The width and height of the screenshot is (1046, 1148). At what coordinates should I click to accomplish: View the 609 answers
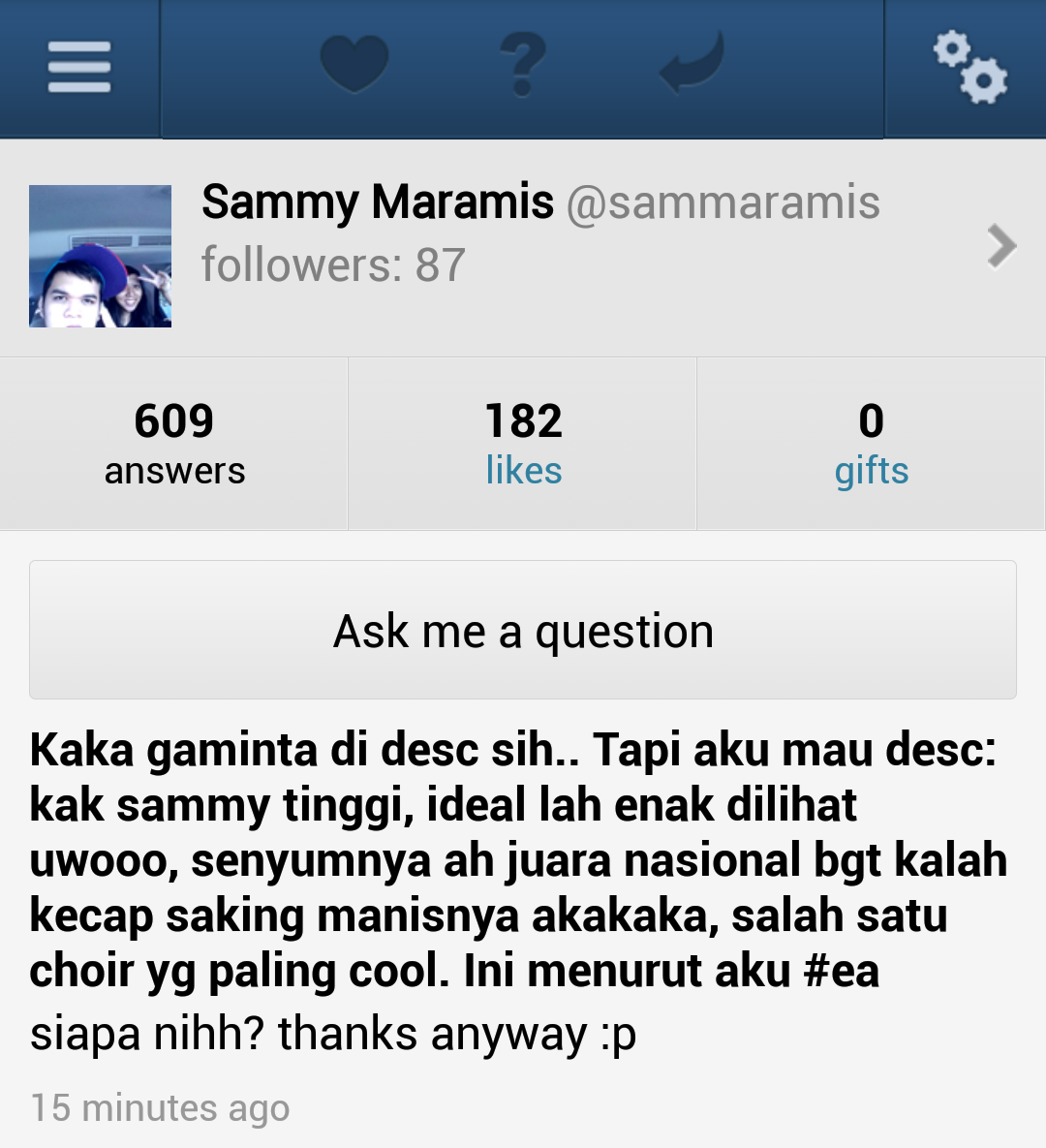click(x=174, y=444)
